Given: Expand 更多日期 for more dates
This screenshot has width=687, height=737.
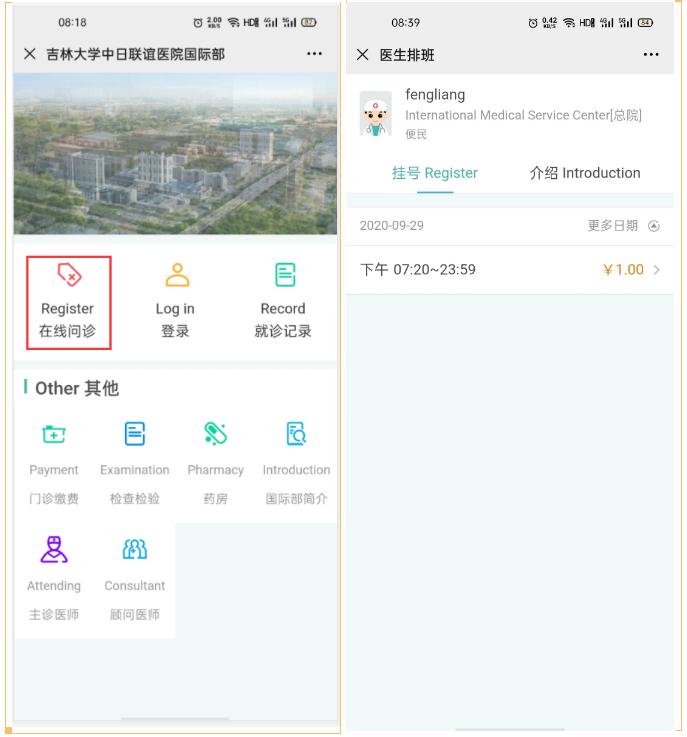Looking at the screenshot, I should [624, 226].
